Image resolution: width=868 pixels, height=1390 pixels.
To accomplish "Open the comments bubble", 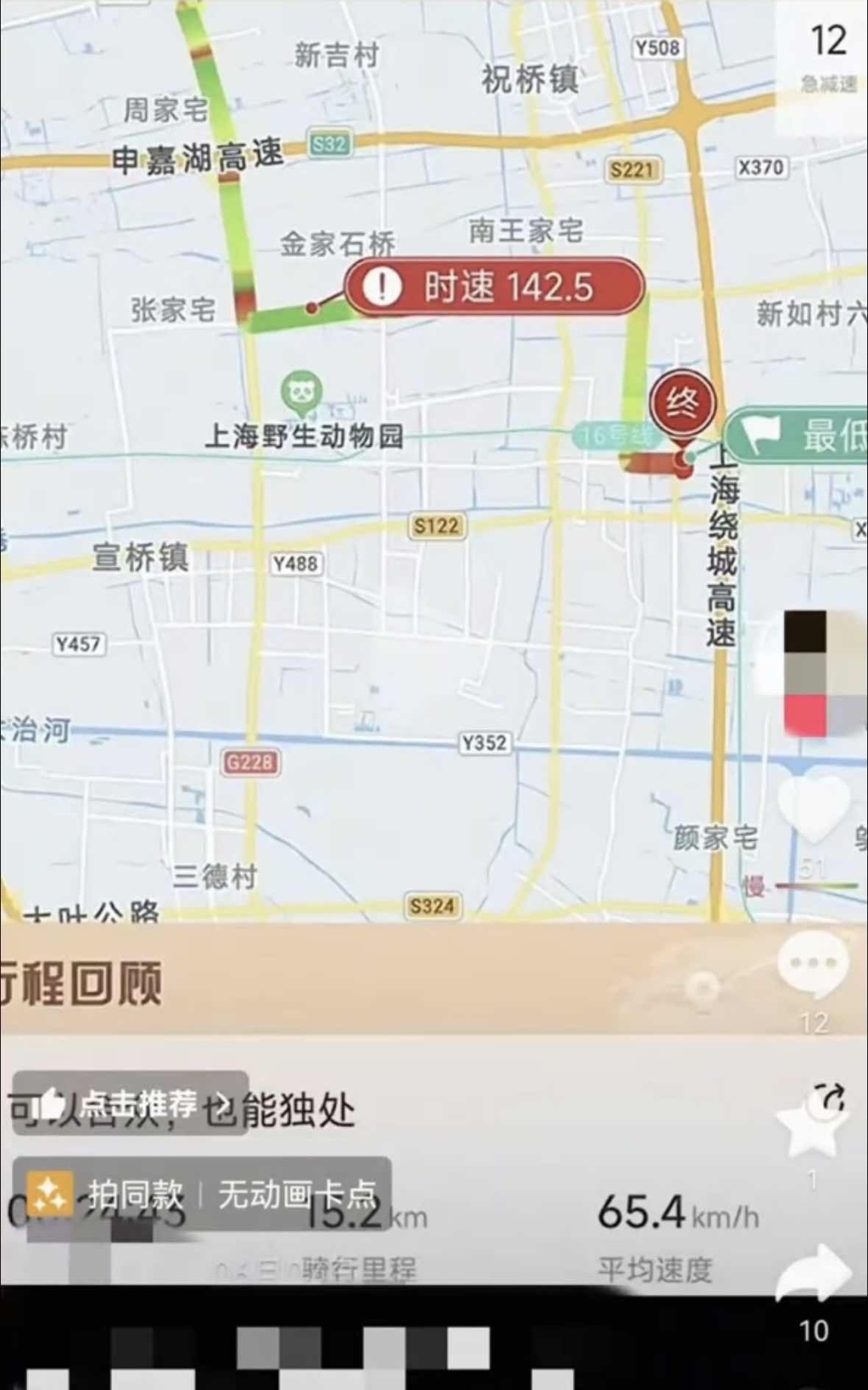I will [813, 965].
